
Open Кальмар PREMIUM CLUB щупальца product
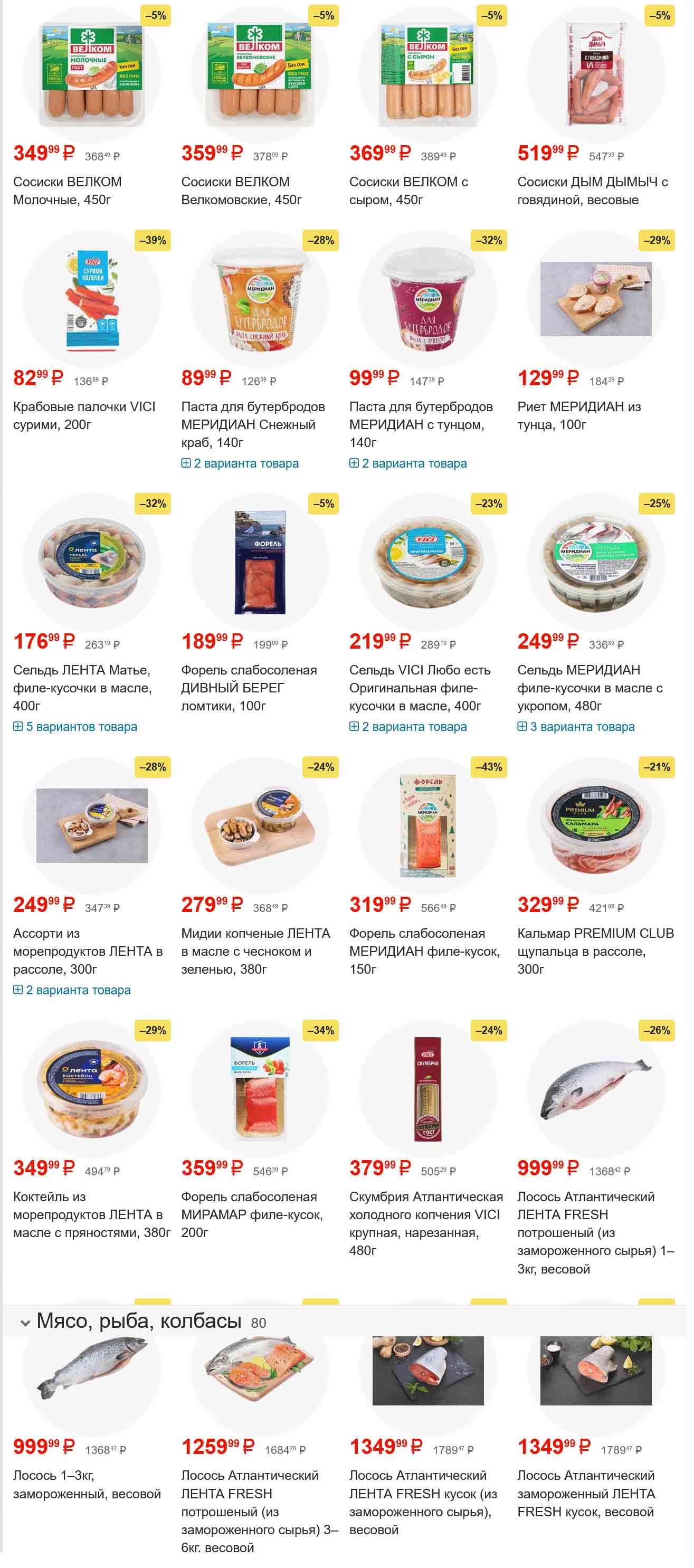pos(595,951)
